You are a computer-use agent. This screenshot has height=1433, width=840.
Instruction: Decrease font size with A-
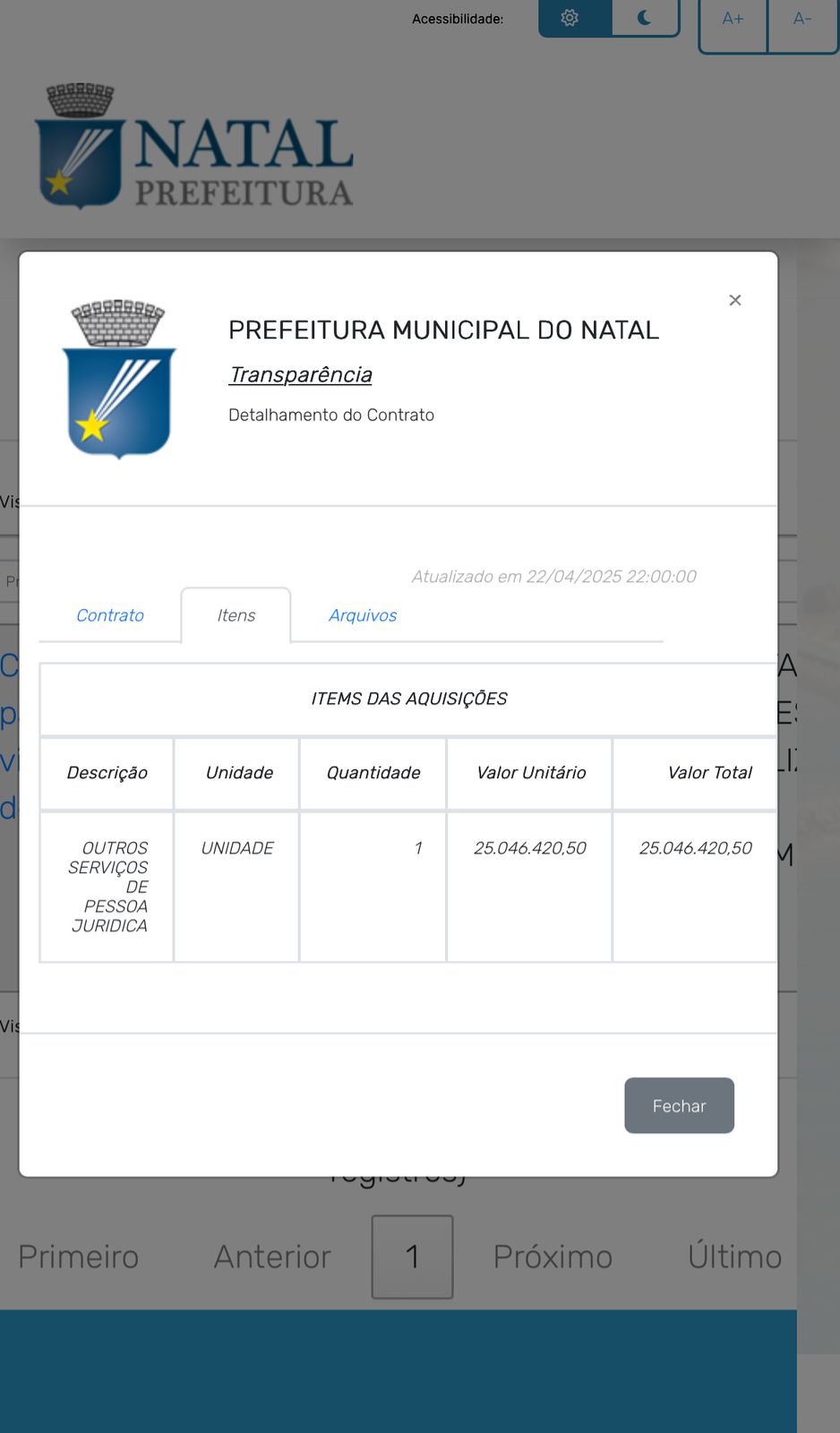point(802,19)
